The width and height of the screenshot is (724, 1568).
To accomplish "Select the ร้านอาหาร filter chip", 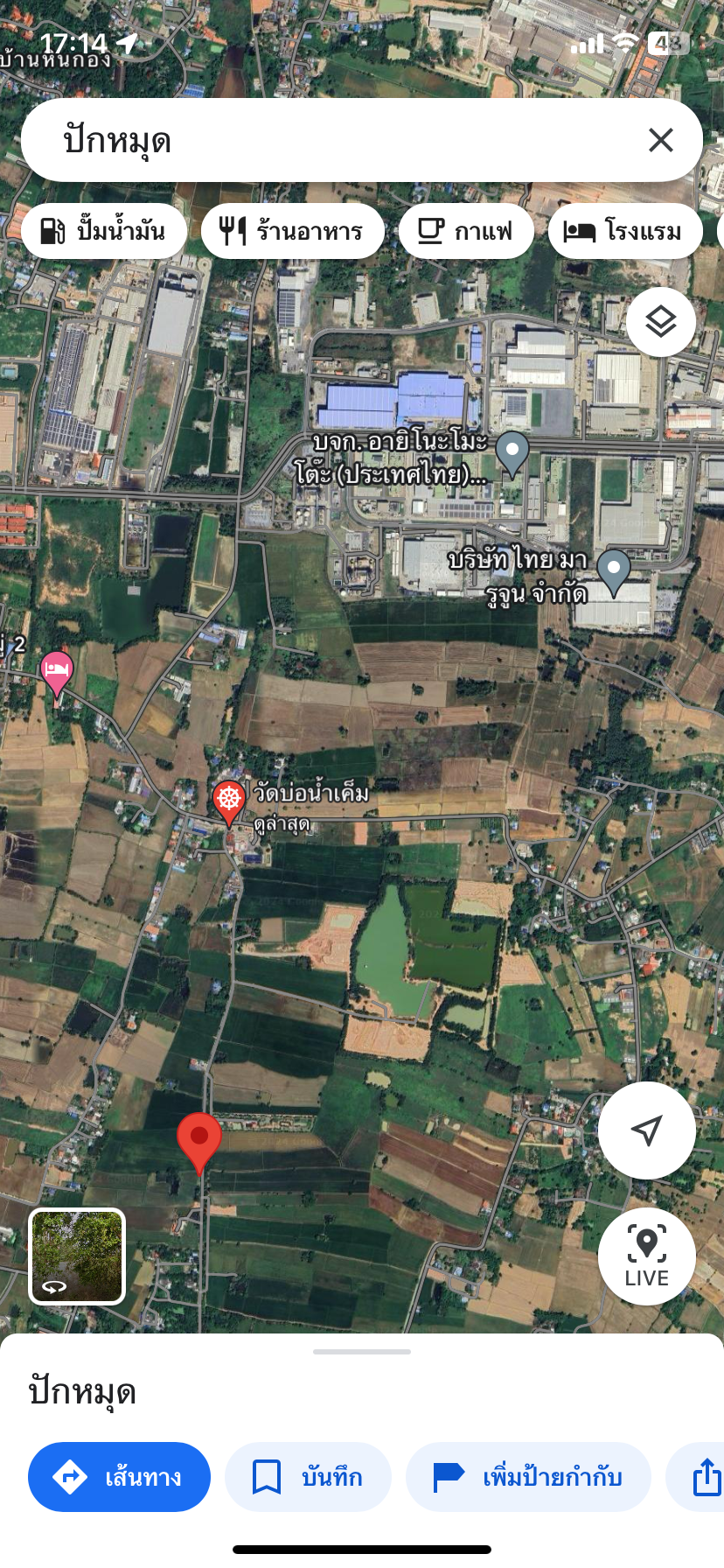I will (x=293, y=231).
